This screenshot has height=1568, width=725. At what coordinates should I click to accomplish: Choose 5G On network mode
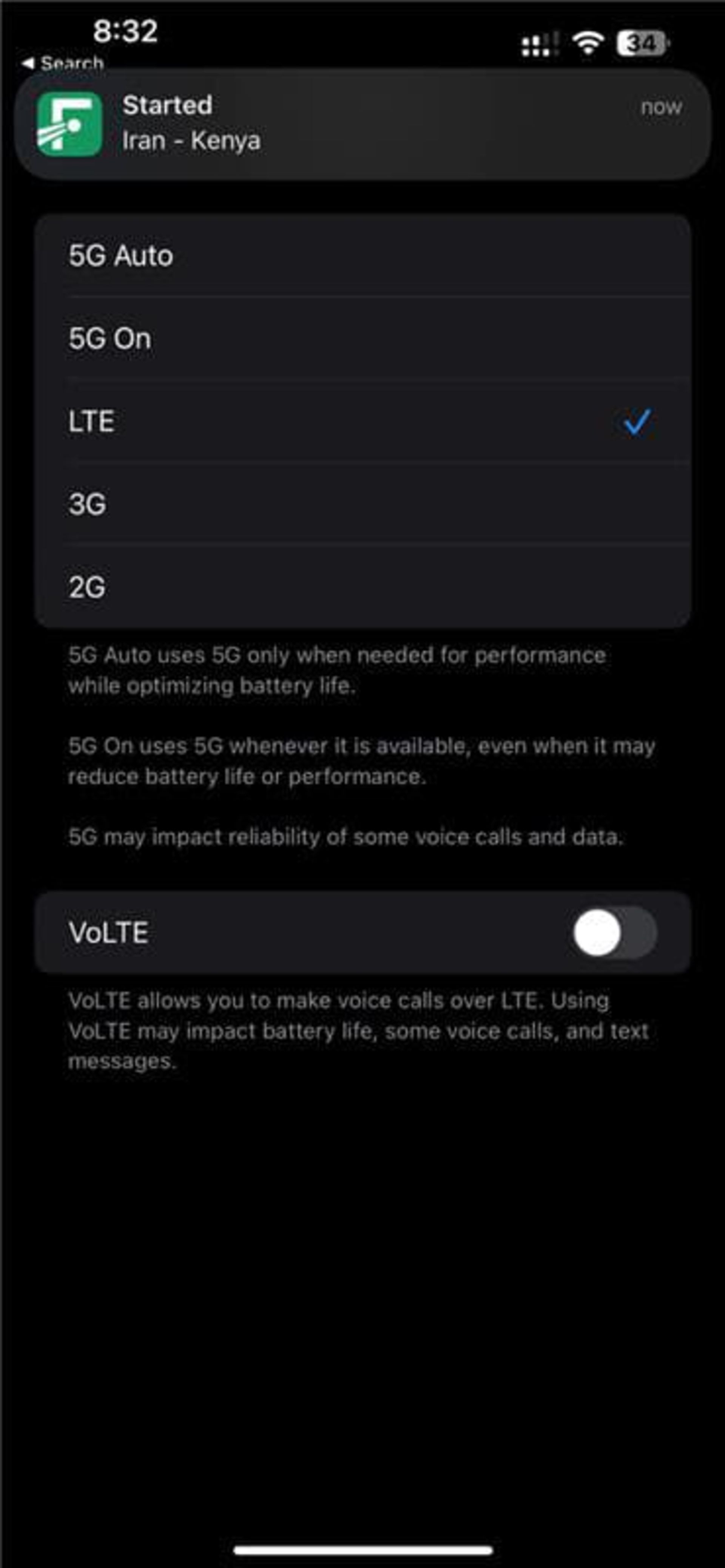tap(362, 338)
